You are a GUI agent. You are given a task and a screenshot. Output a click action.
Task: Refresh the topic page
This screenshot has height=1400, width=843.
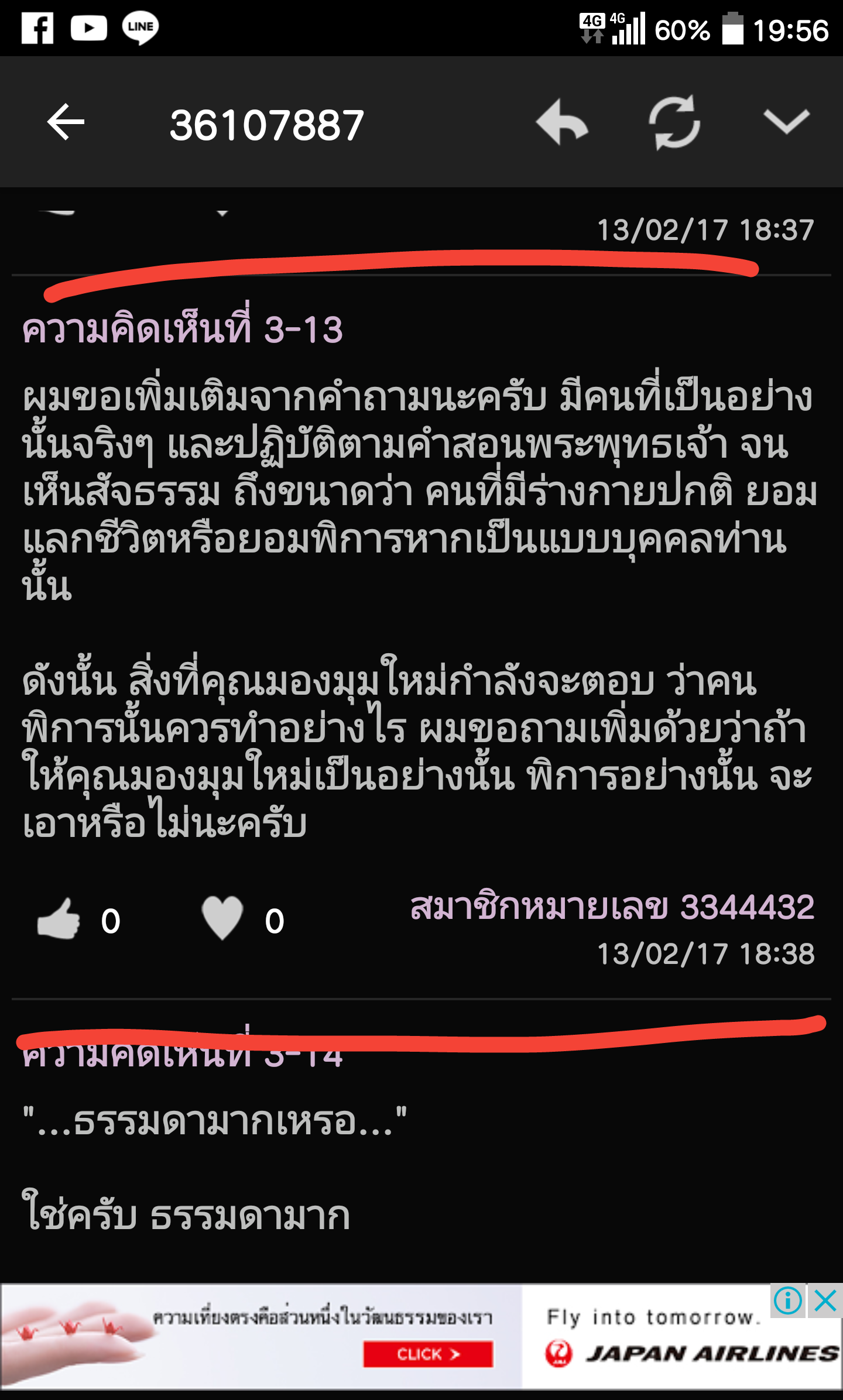674,122
